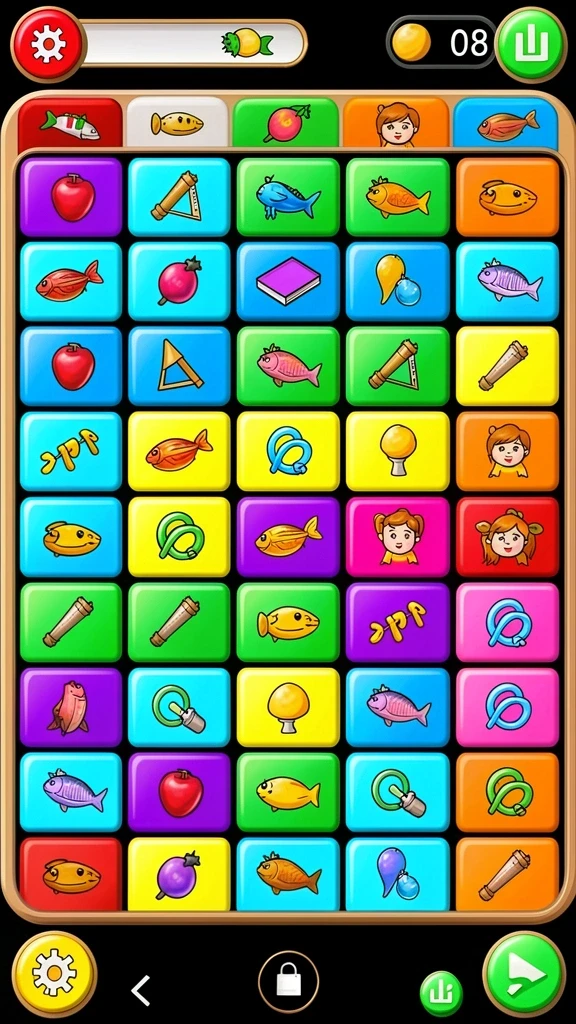The width and height of the screenshot is (576, 1024).
Task: Tap the lock icon at the bottom
Action: pyautogui.click(x=289, y=982)
